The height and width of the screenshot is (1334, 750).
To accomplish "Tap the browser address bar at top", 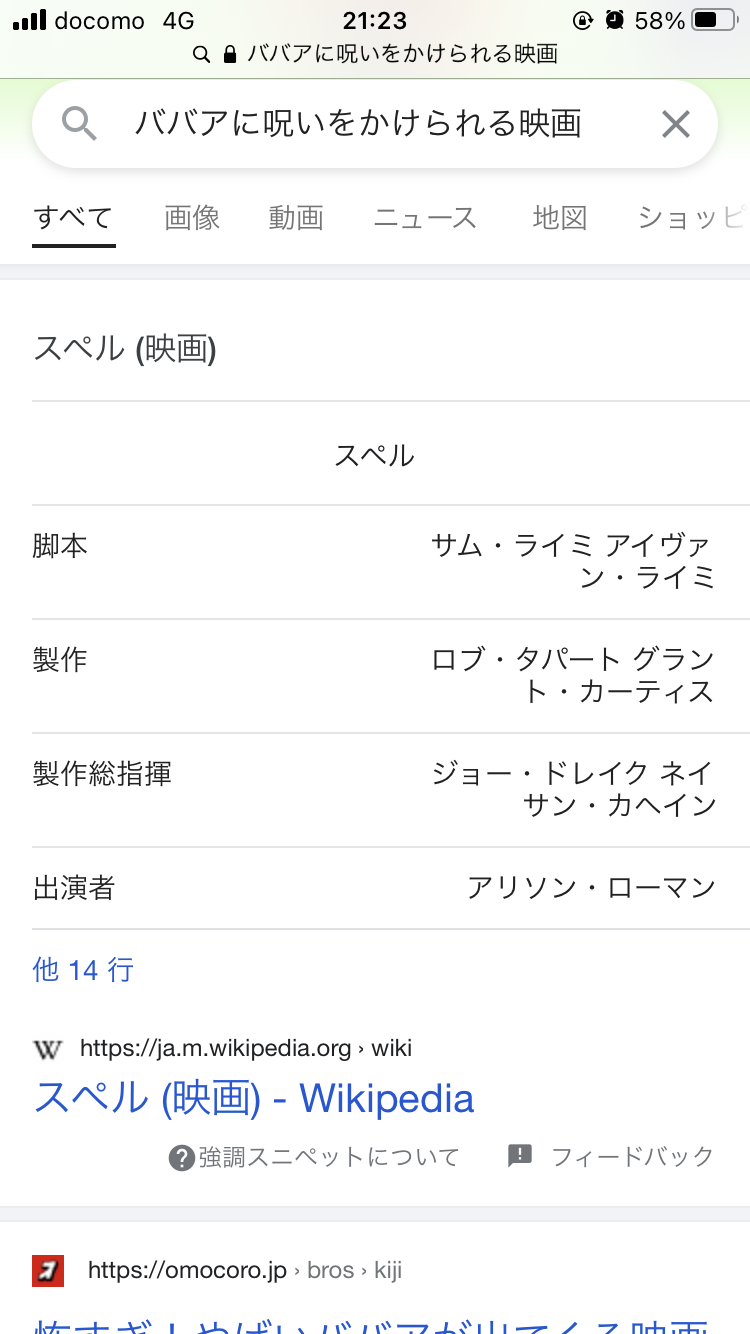I will click(375, 54).
